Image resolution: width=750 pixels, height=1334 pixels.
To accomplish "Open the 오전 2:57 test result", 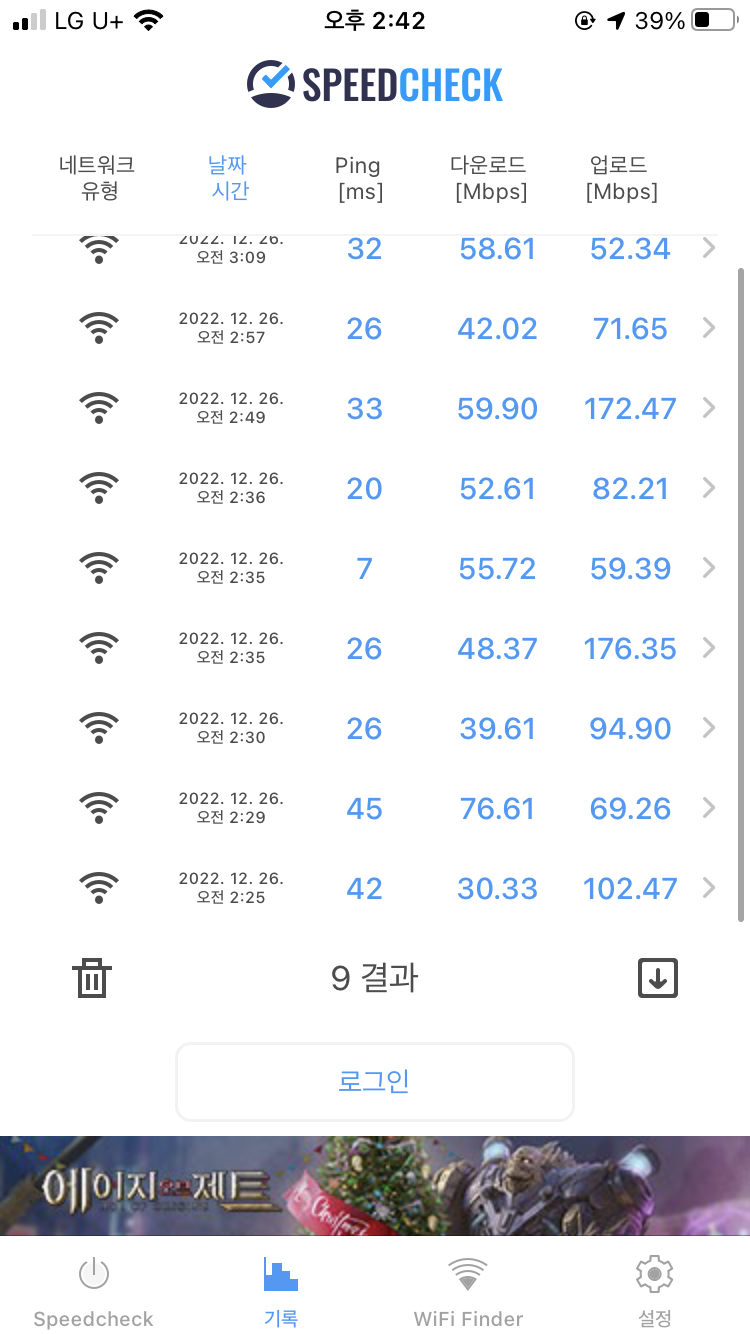I will tap(375, 328).
